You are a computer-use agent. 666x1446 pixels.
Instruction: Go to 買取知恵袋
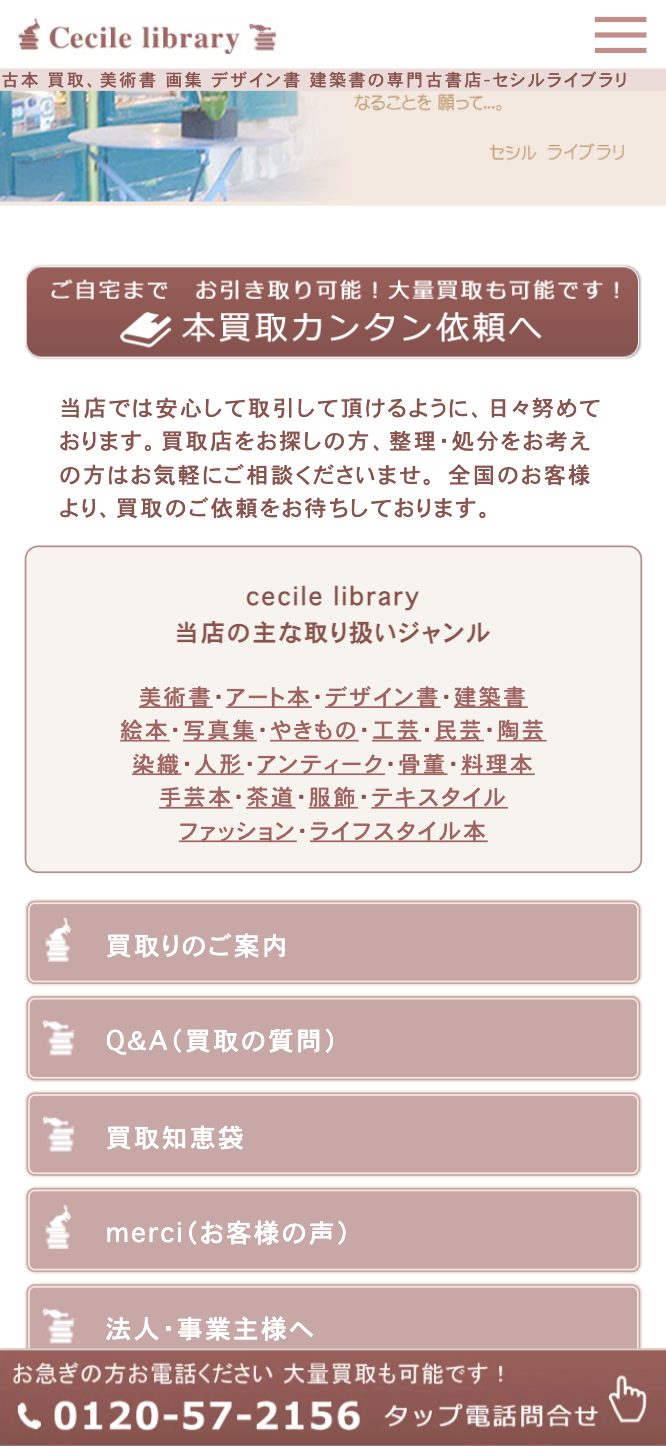(333, 1135)
